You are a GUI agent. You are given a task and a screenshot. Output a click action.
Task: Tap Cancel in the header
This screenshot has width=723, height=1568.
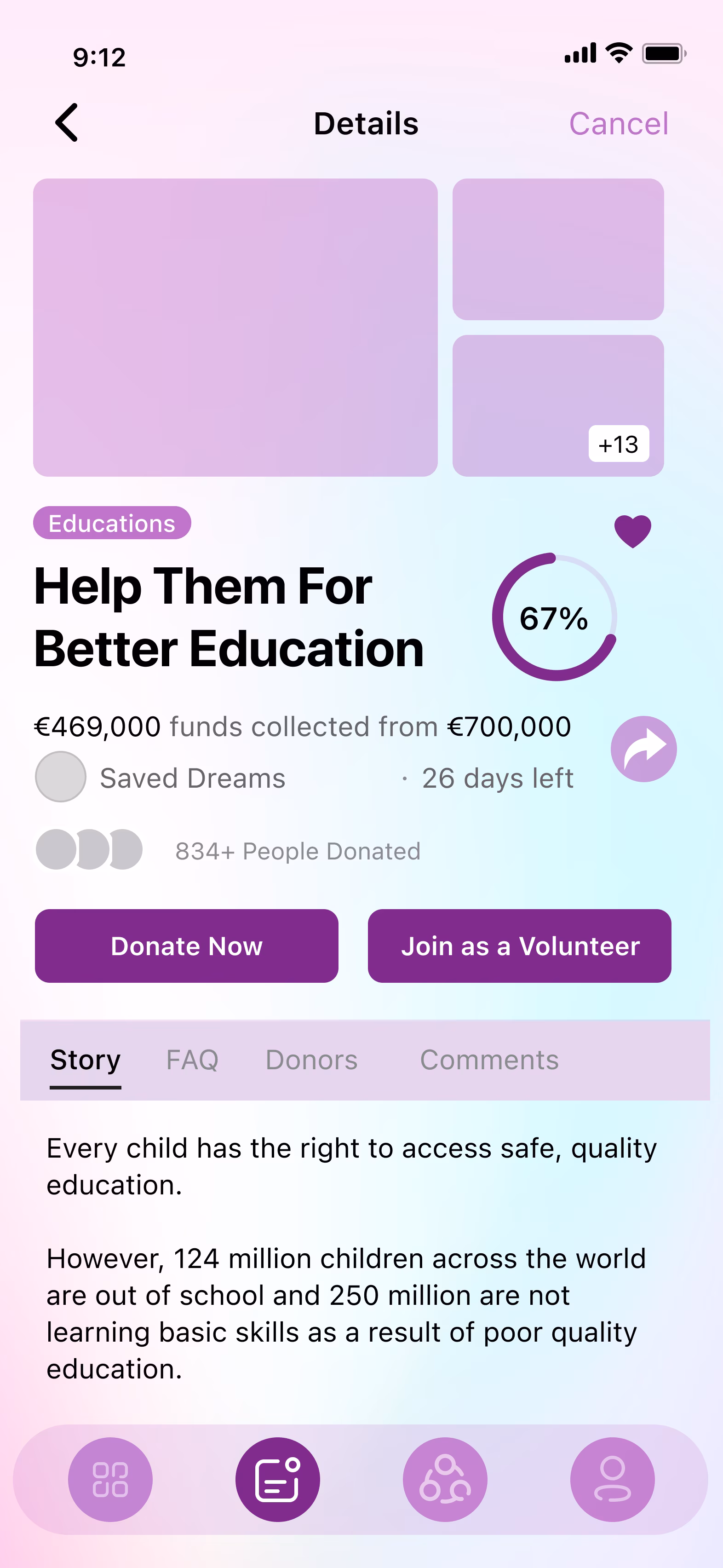coord(618,124)
